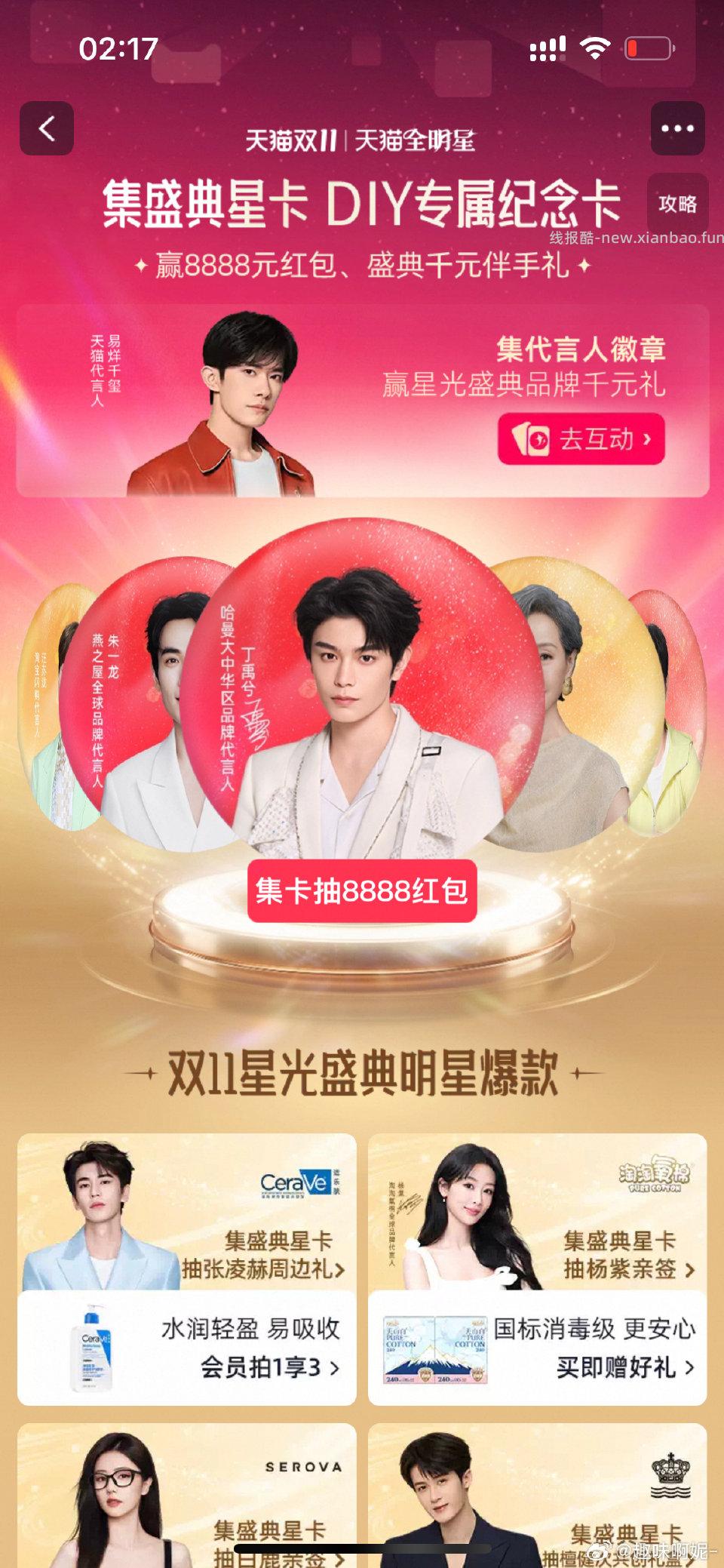Select the 丁禹兮 center star card

click(x=362, y=694)
